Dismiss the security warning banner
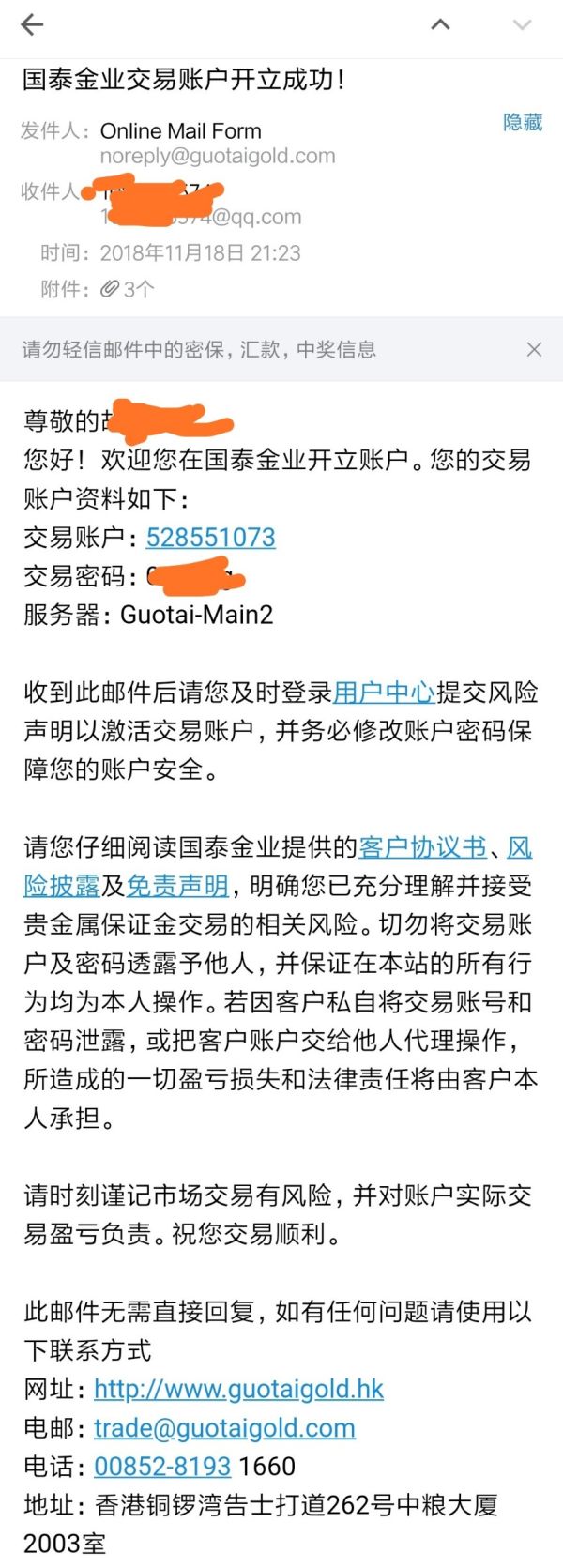This screenshot has width=563, height=1568. point(534,350)
